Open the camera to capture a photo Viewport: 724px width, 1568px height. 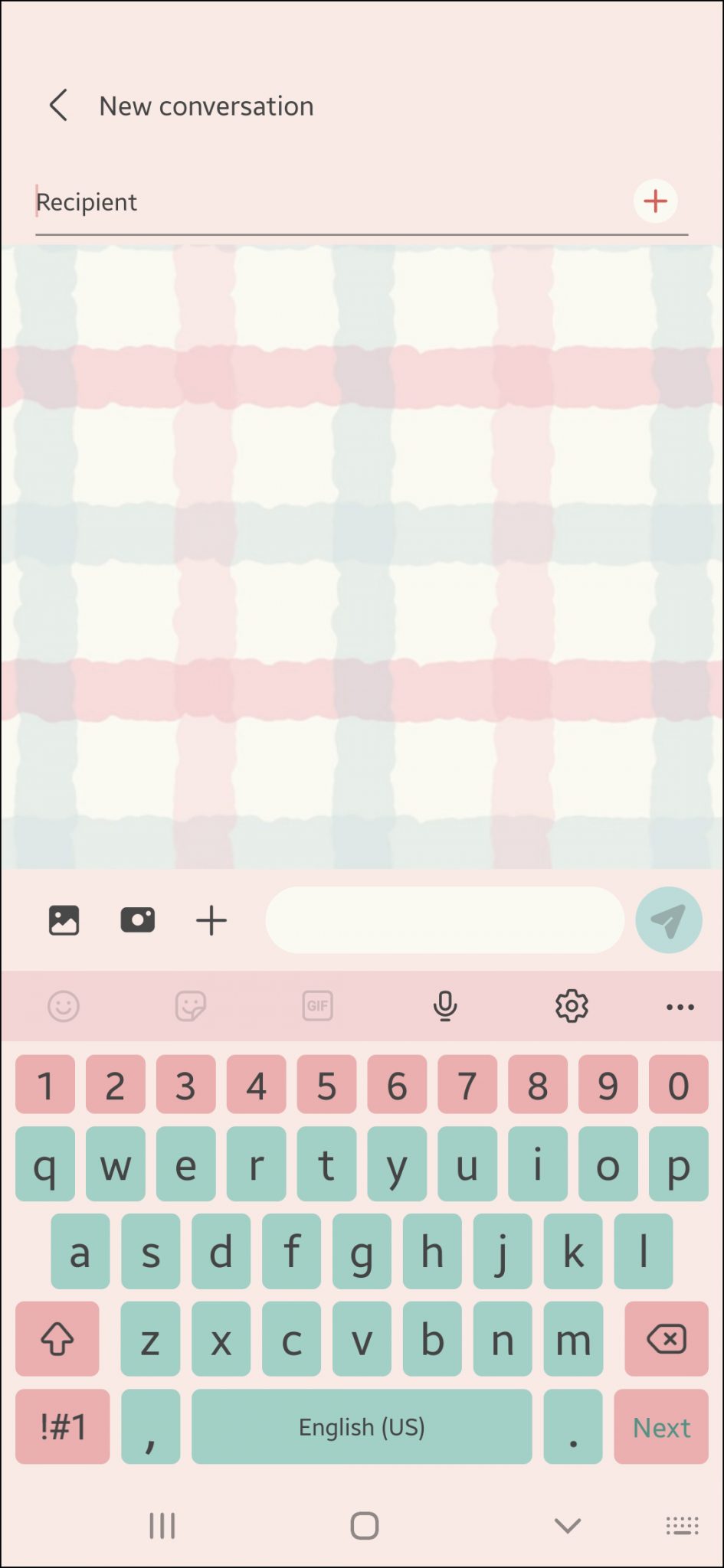coord(138,920)
